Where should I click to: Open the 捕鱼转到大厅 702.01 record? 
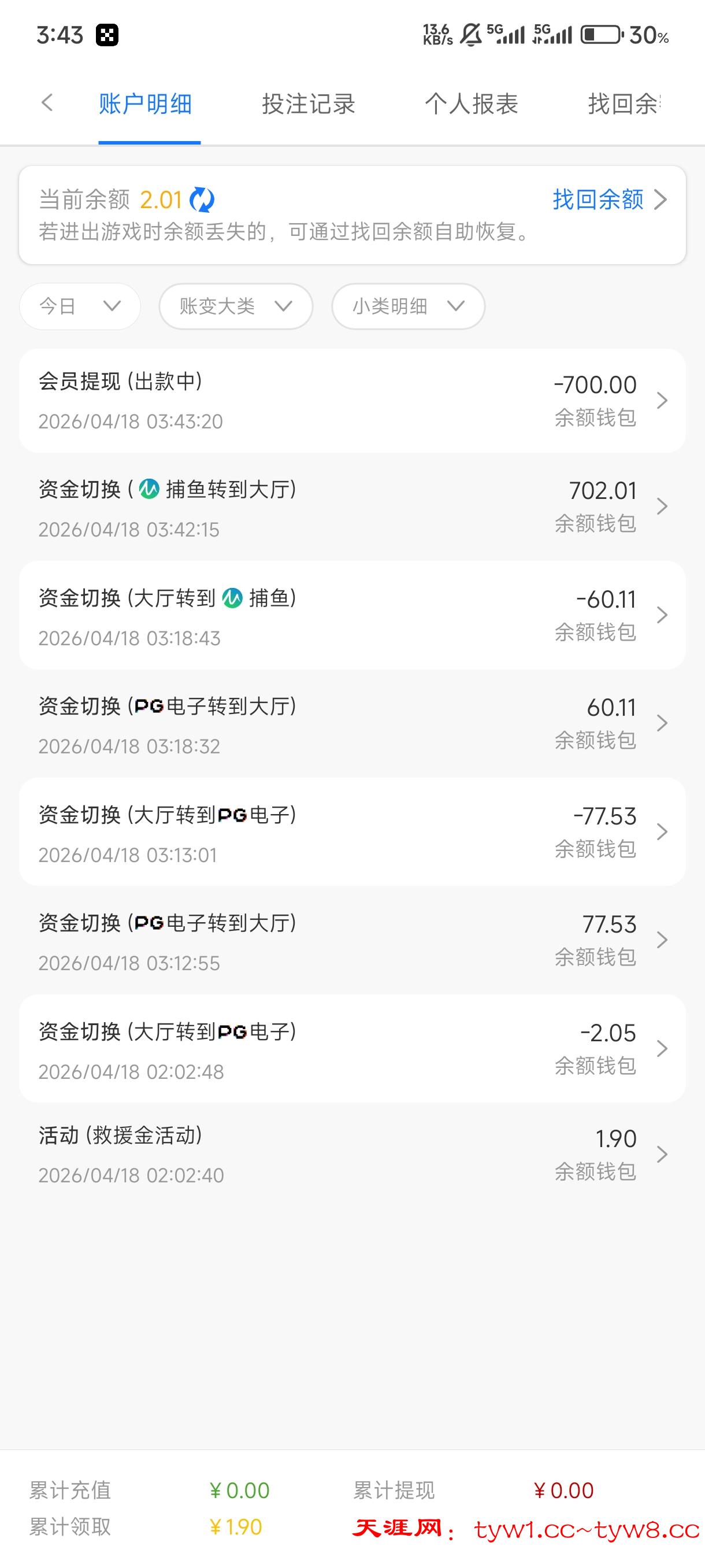coord(352,507)
